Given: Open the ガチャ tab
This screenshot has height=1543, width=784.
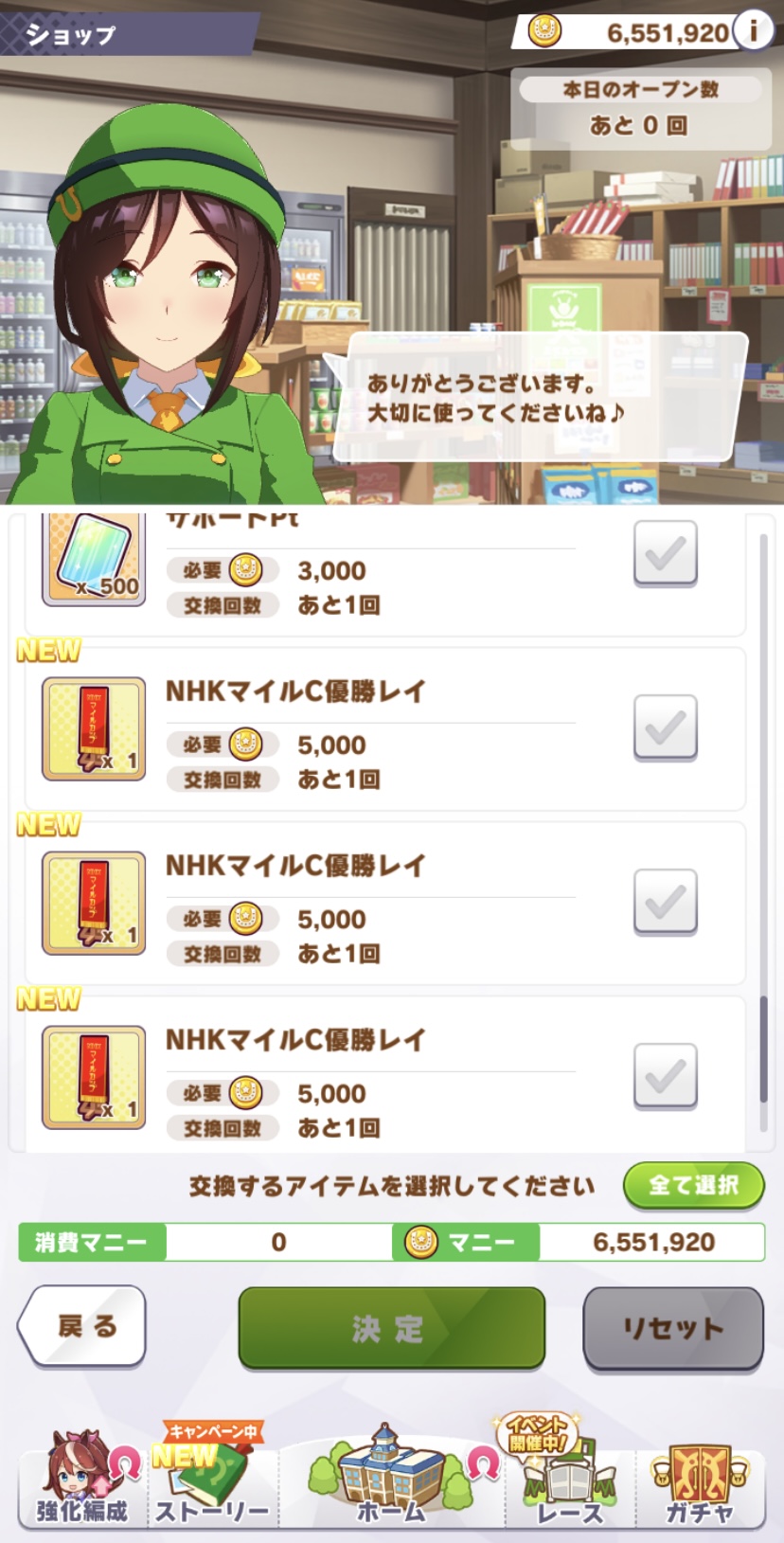Looking at the screenshot, I should click(x=700, y=1482).
